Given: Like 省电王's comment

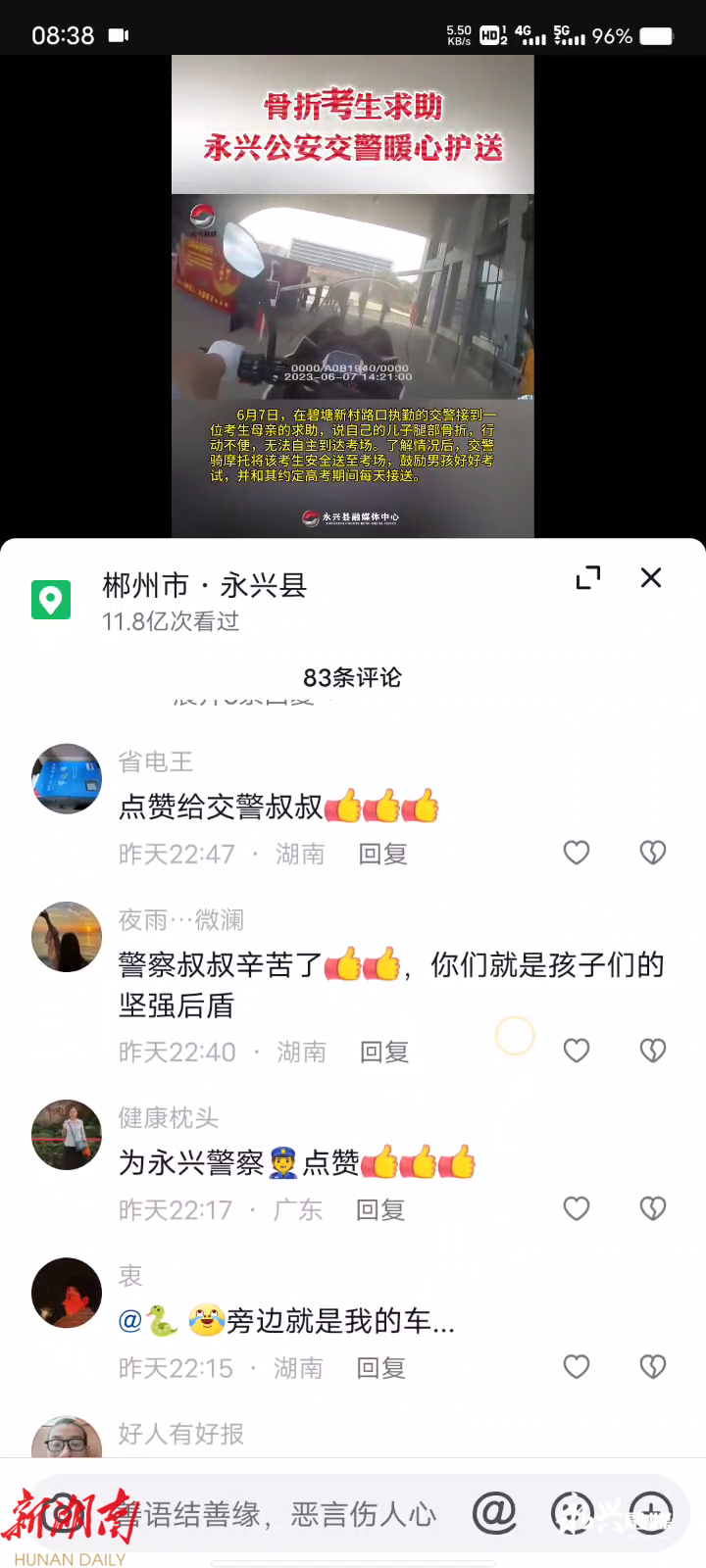Looking at the screenshot, I should (577, 853).
